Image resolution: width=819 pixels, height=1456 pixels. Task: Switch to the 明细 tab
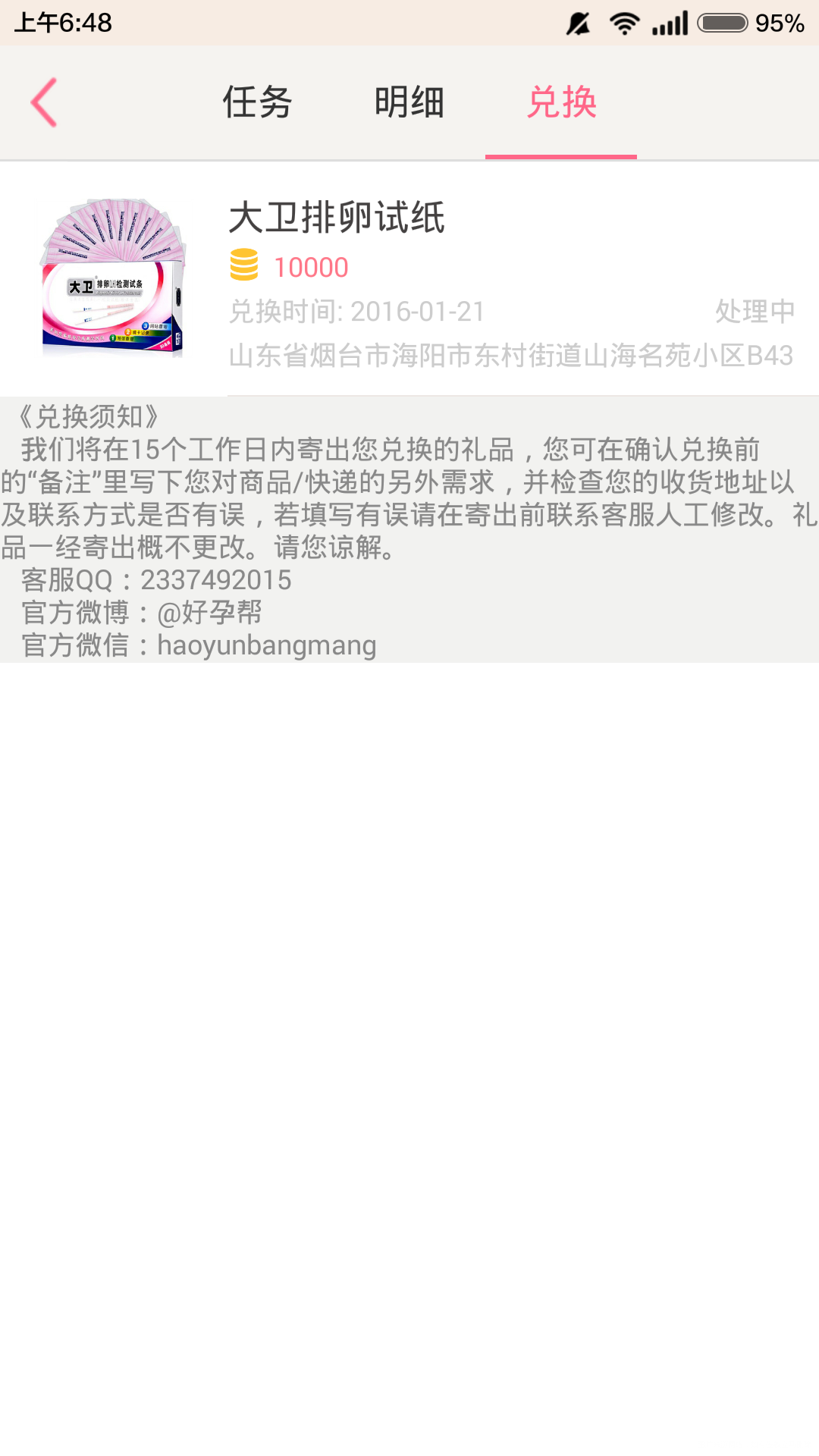click(409, 102)
